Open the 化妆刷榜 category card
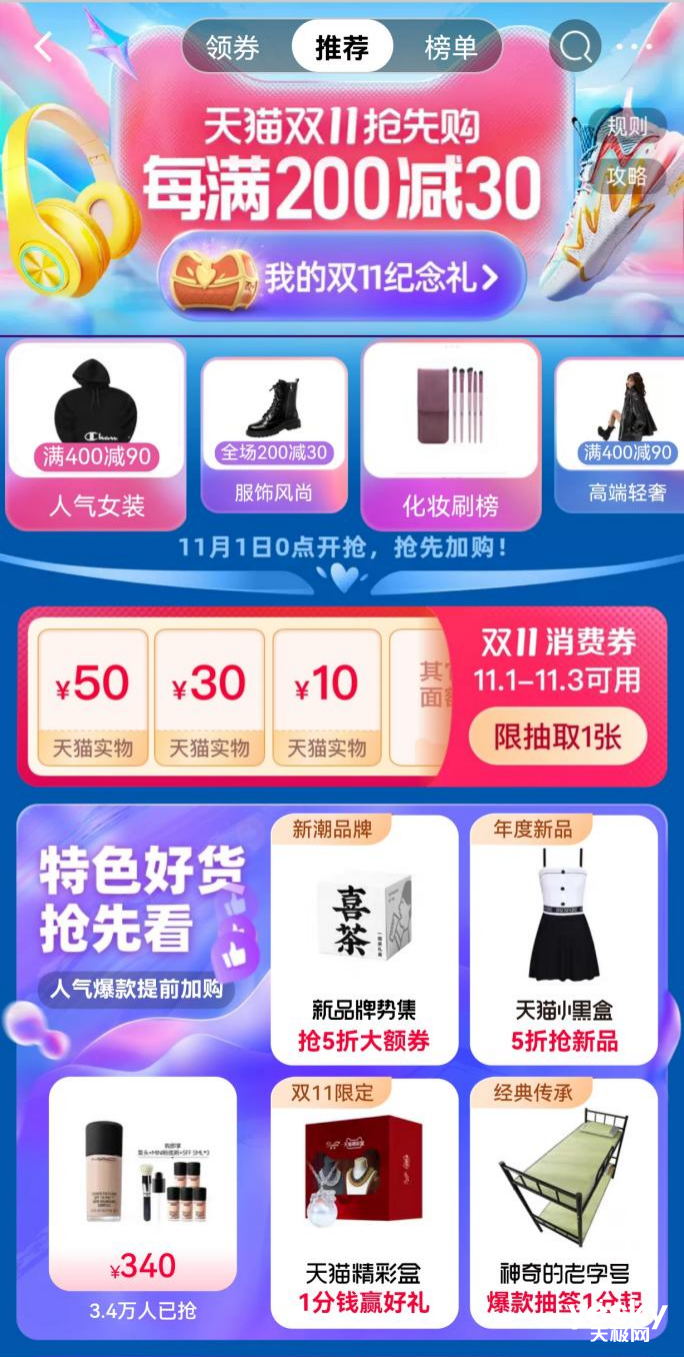This screenshot has width=684, height=1357. pos(450,435)
